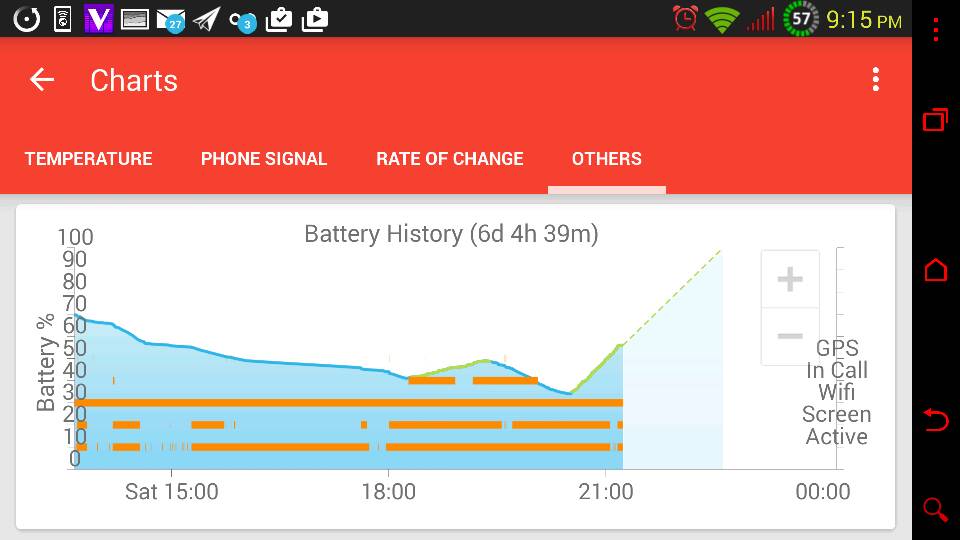
Task: Switch to the Temperature tab
Action: (88, 159)
